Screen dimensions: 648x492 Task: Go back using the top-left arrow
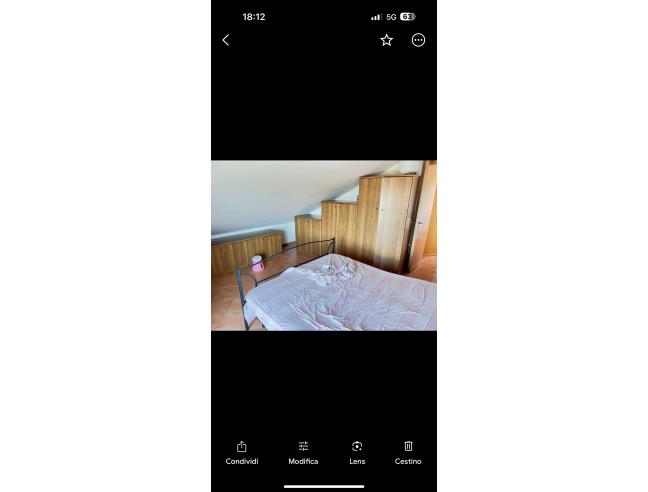(x=226, y=40)
